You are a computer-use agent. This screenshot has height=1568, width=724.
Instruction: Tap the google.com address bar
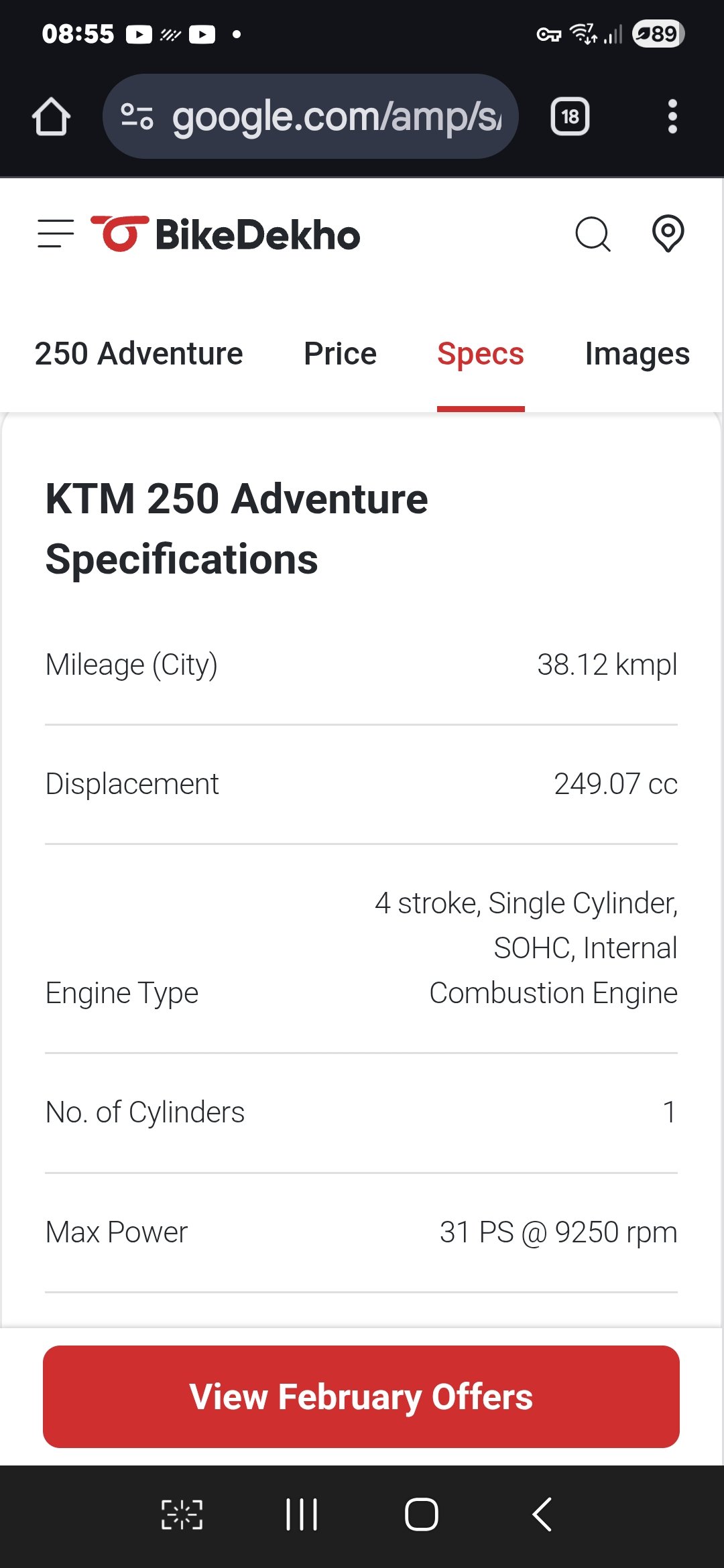coord(310,117)
